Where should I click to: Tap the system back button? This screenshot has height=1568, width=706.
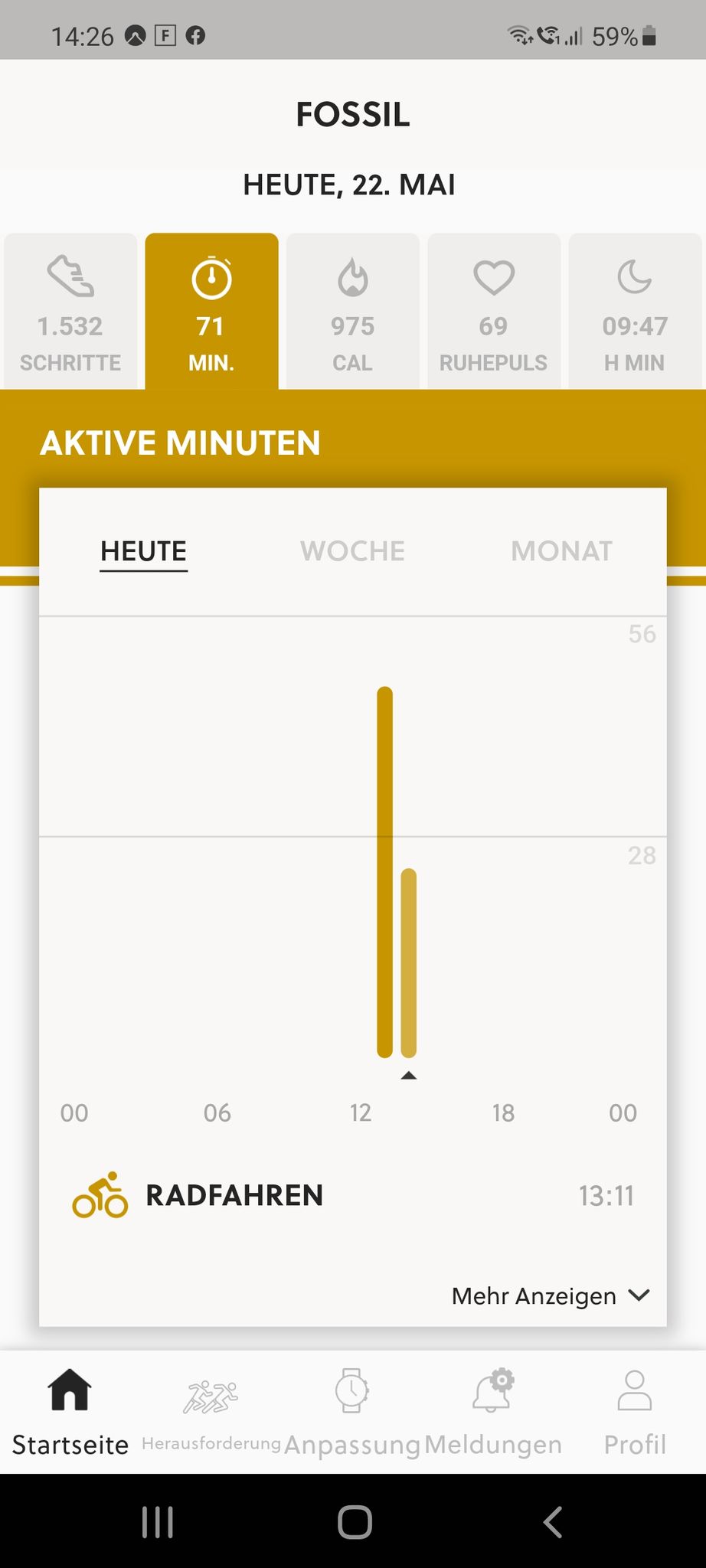click(x=553, y=1522)
